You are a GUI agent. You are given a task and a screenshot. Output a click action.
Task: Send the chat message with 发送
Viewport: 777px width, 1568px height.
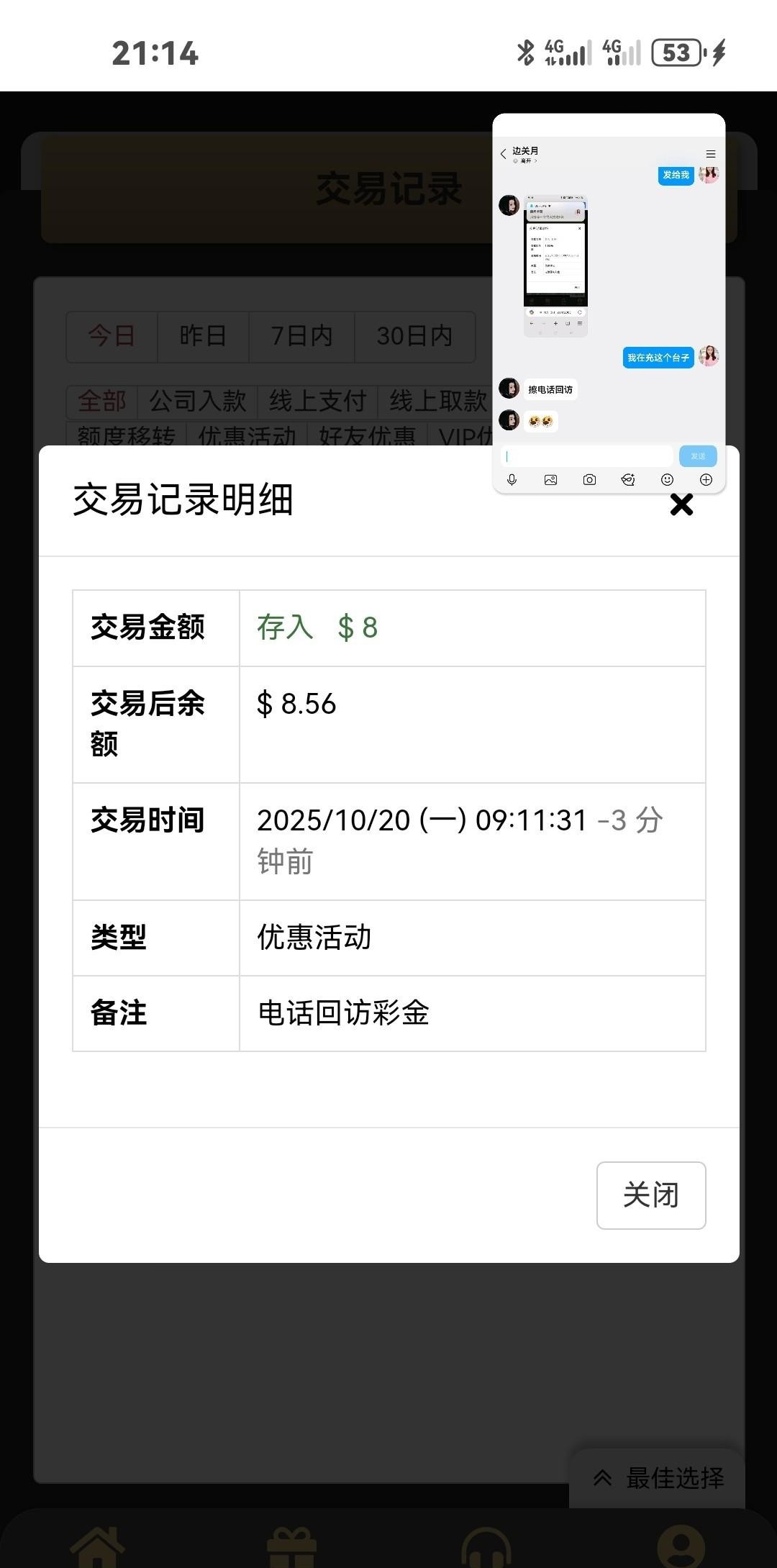pos(698,456)
